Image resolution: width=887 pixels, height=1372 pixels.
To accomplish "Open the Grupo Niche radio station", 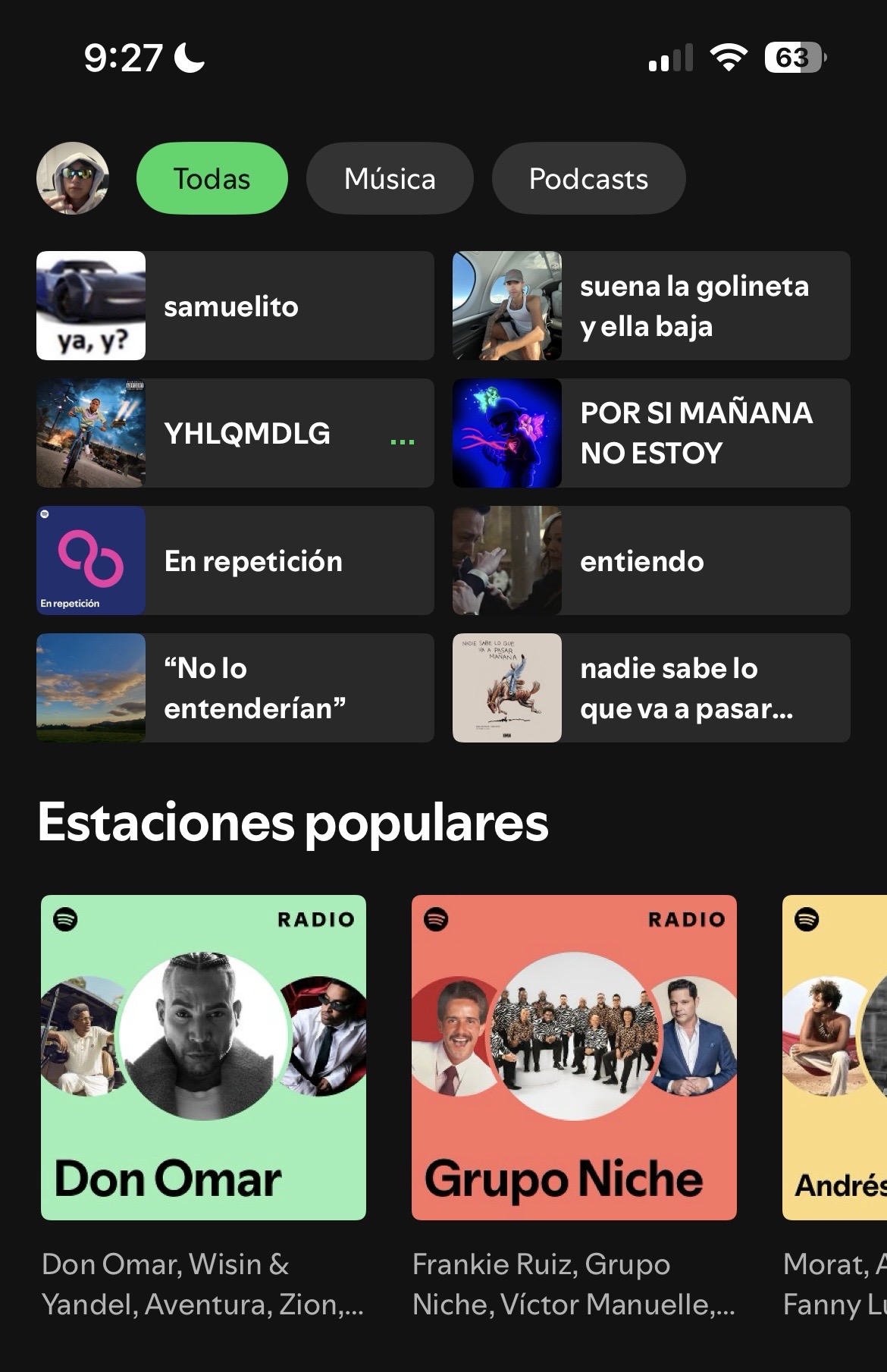I will 574,1057.
